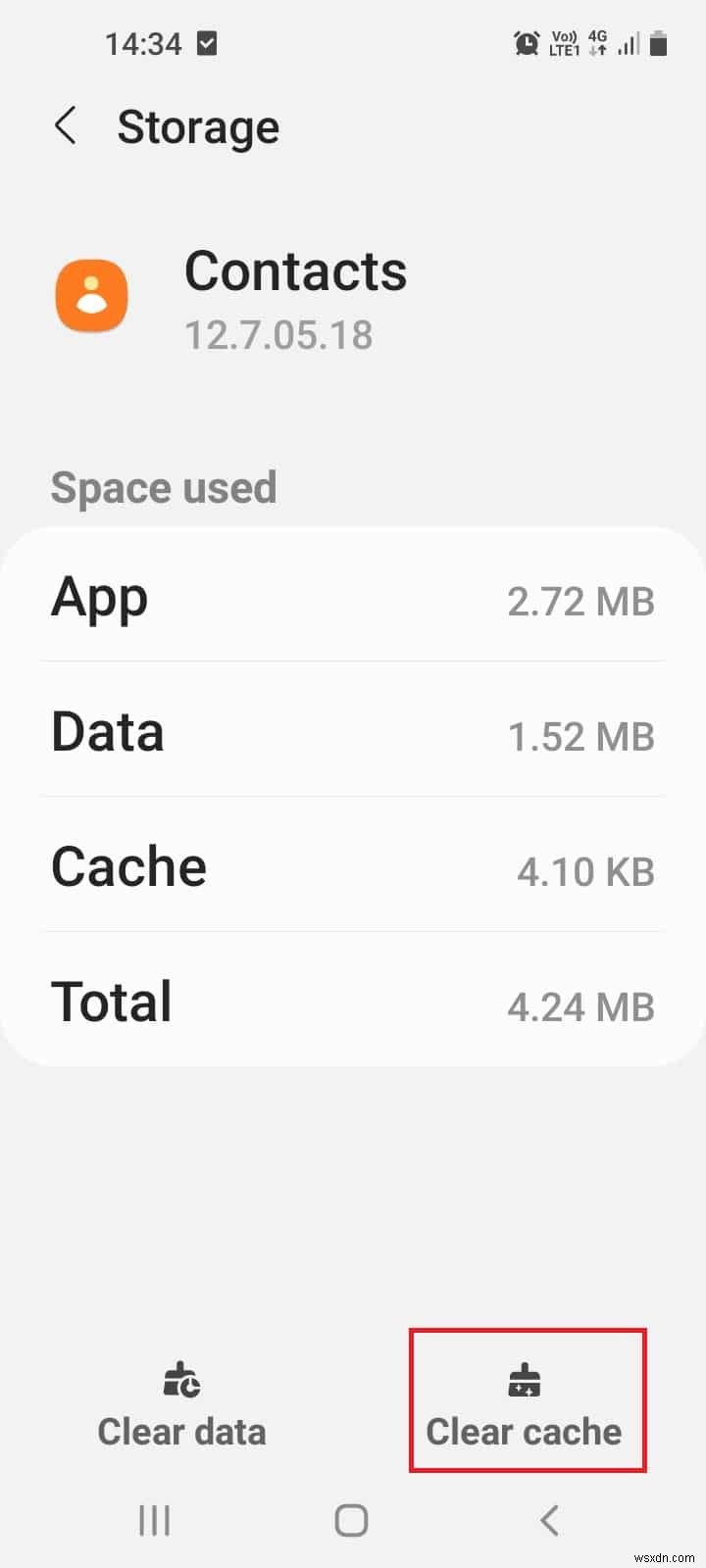Screen dimensions: 706x1568
Task: Tap the back arrow next to Storage
Action: pos(65,125)
